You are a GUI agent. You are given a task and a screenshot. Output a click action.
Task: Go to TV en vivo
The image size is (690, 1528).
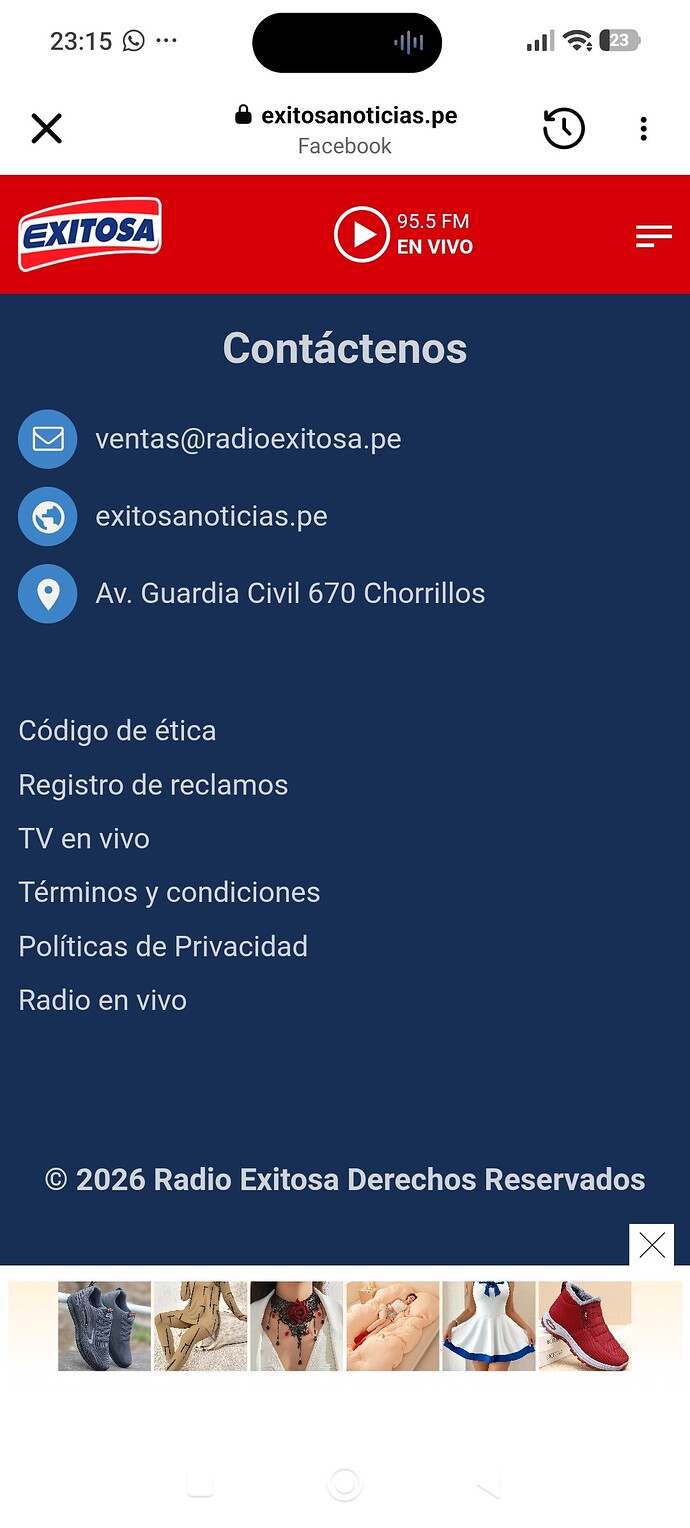coord(84,839)
